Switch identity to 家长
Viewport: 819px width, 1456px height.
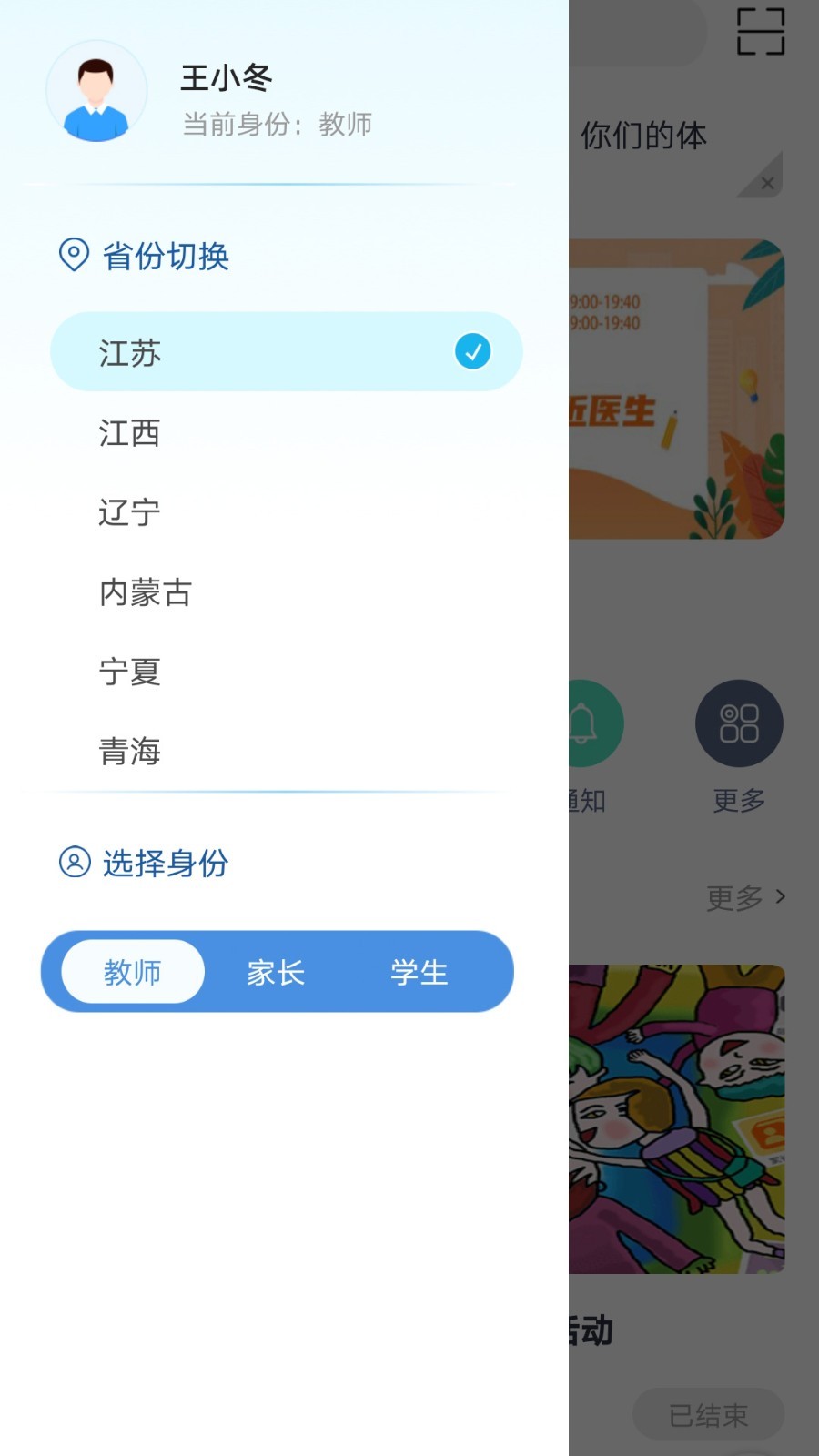[x=276, y=972]
